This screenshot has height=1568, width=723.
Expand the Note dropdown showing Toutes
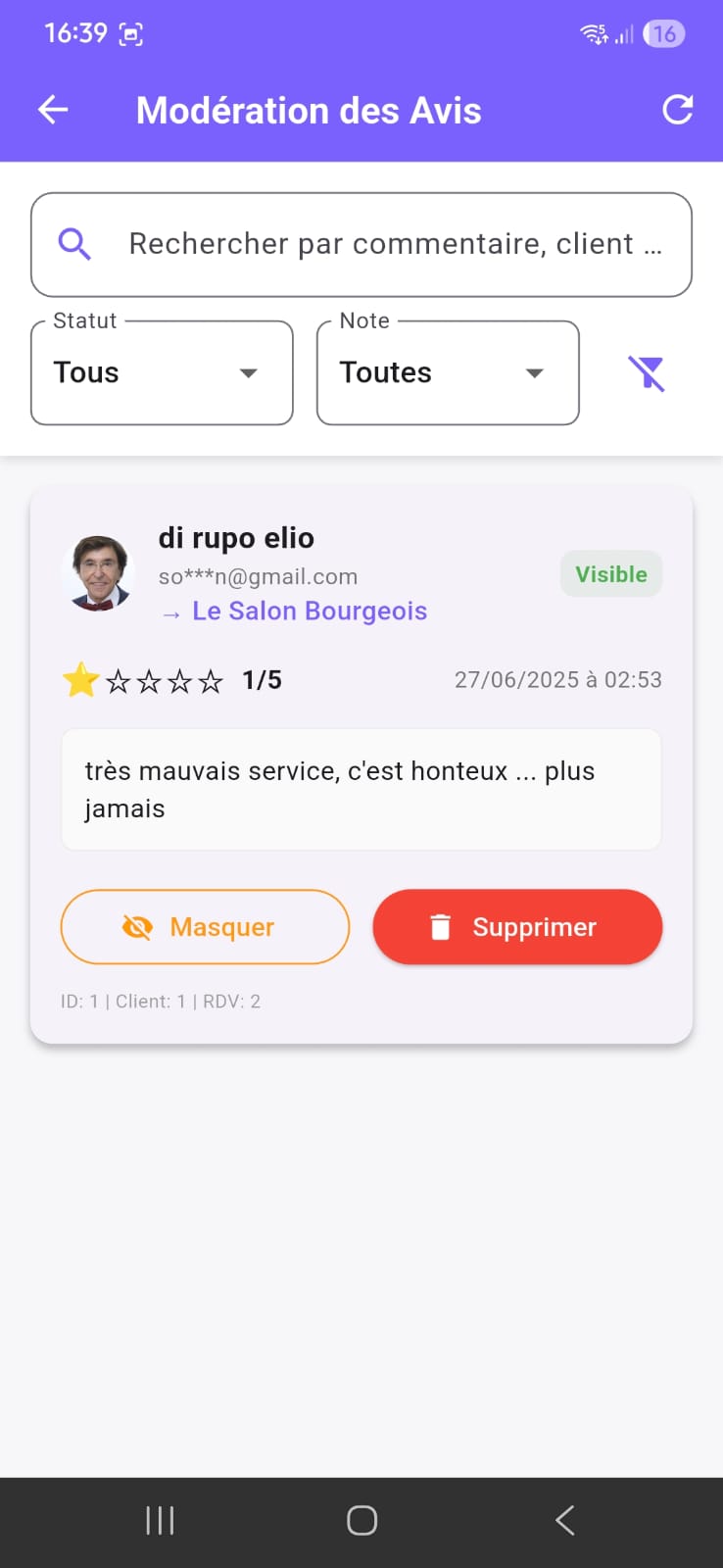pyautogui.click(x=447, y=372)
